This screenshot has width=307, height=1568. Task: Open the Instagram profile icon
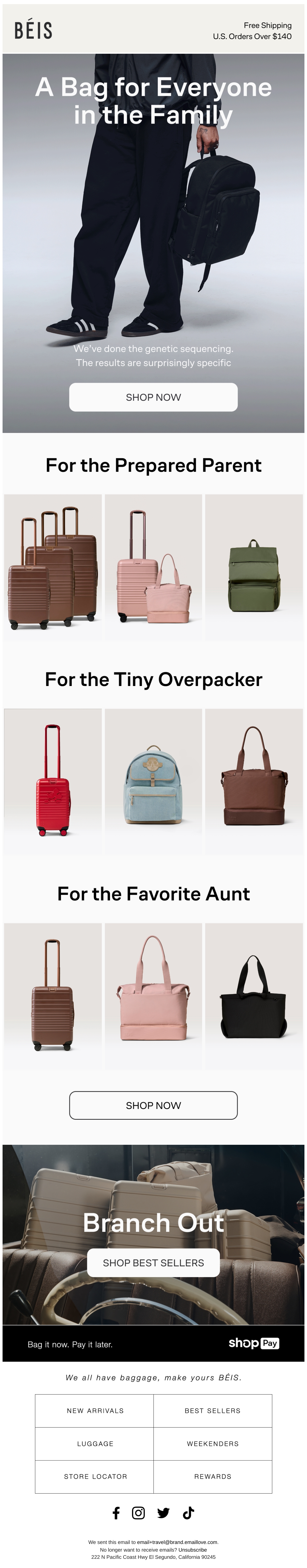(x=139, y=1513)
